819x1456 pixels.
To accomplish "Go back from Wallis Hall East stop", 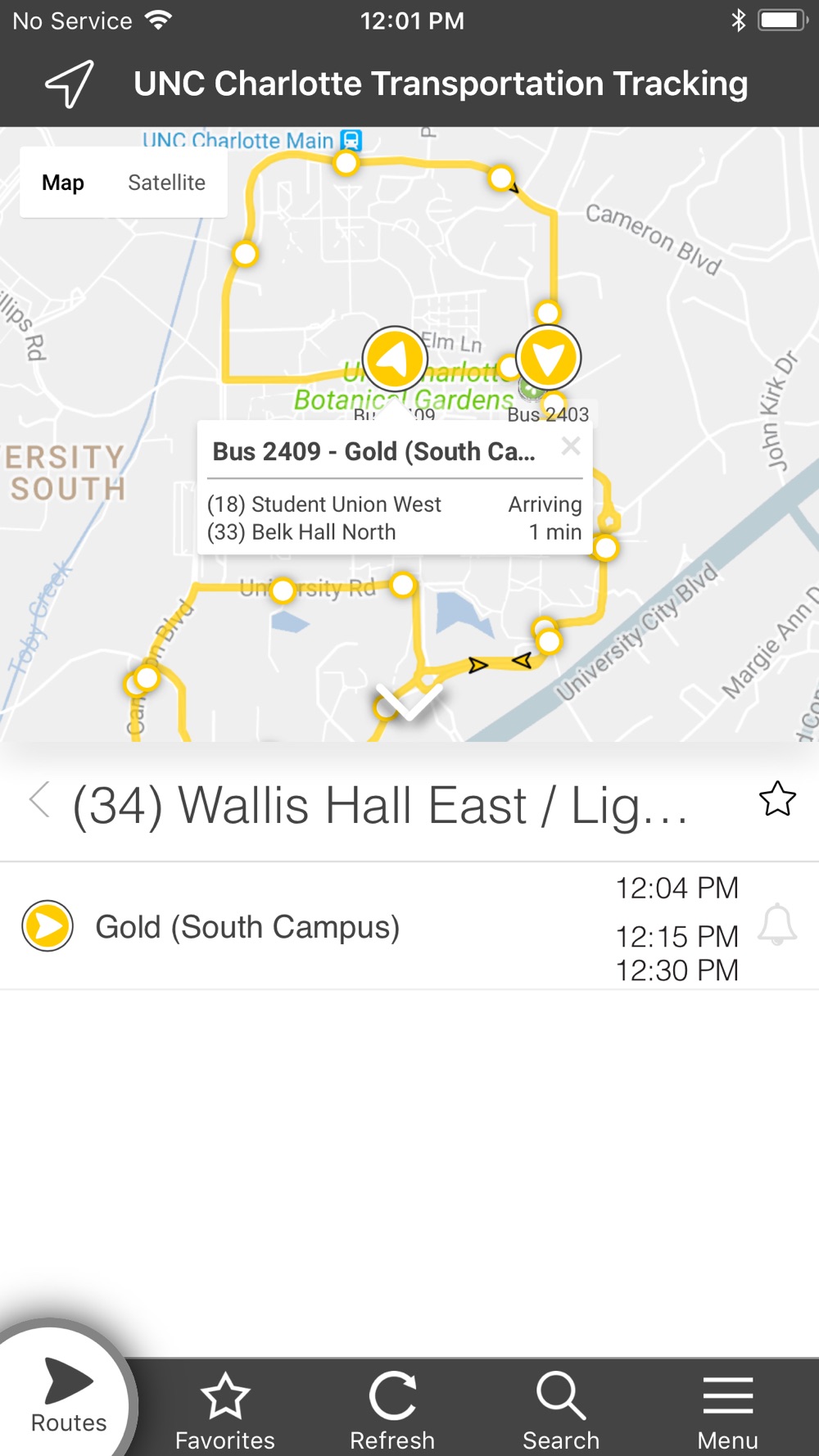I will (38, 800).
